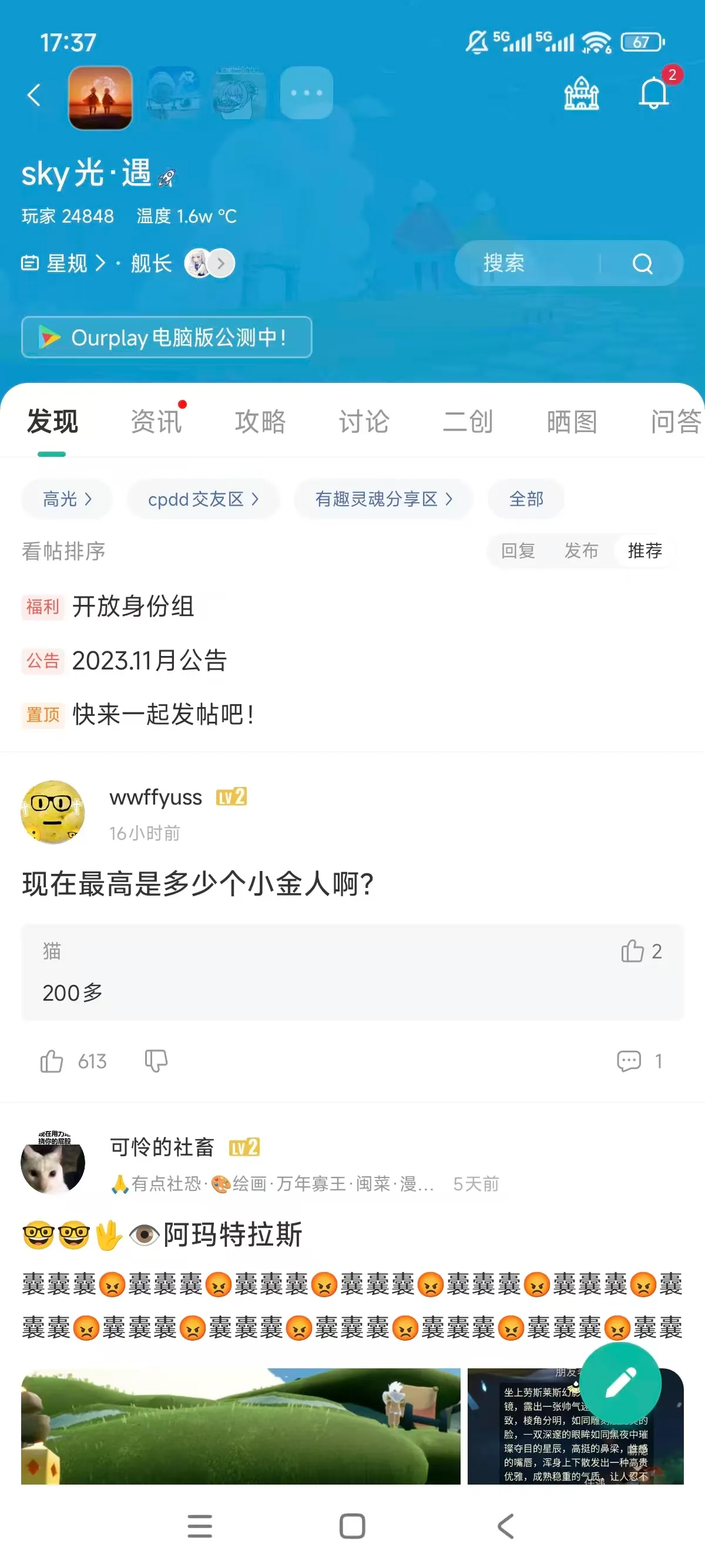The width and height of the screenshot is (705, 1568).
Task: Switch to the 攻略 tab
Action: pos(260,421)
